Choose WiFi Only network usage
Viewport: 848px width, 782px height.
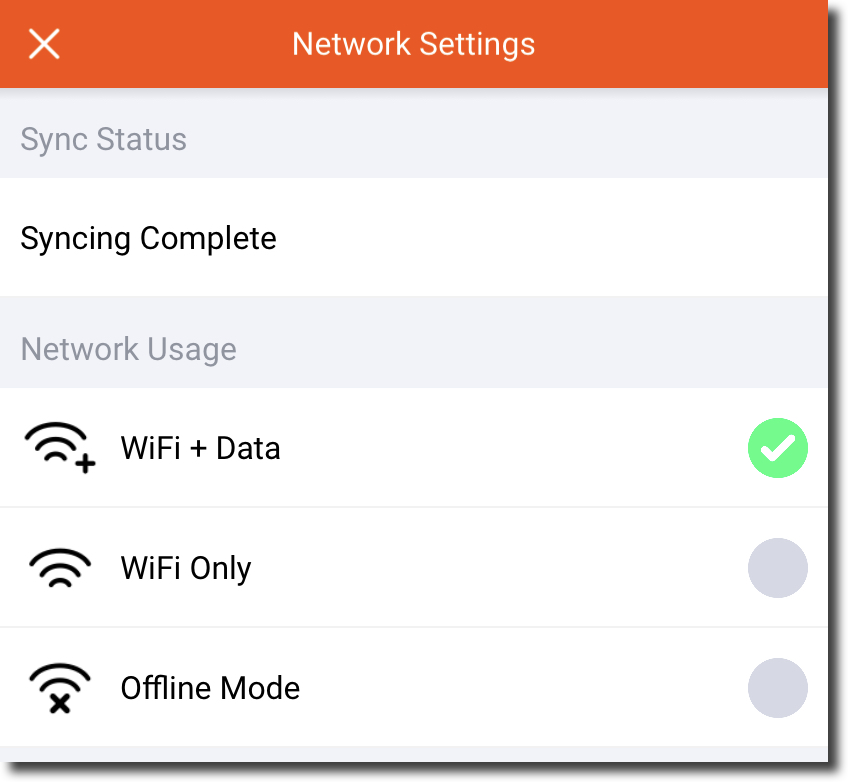(x=777, y=568)
